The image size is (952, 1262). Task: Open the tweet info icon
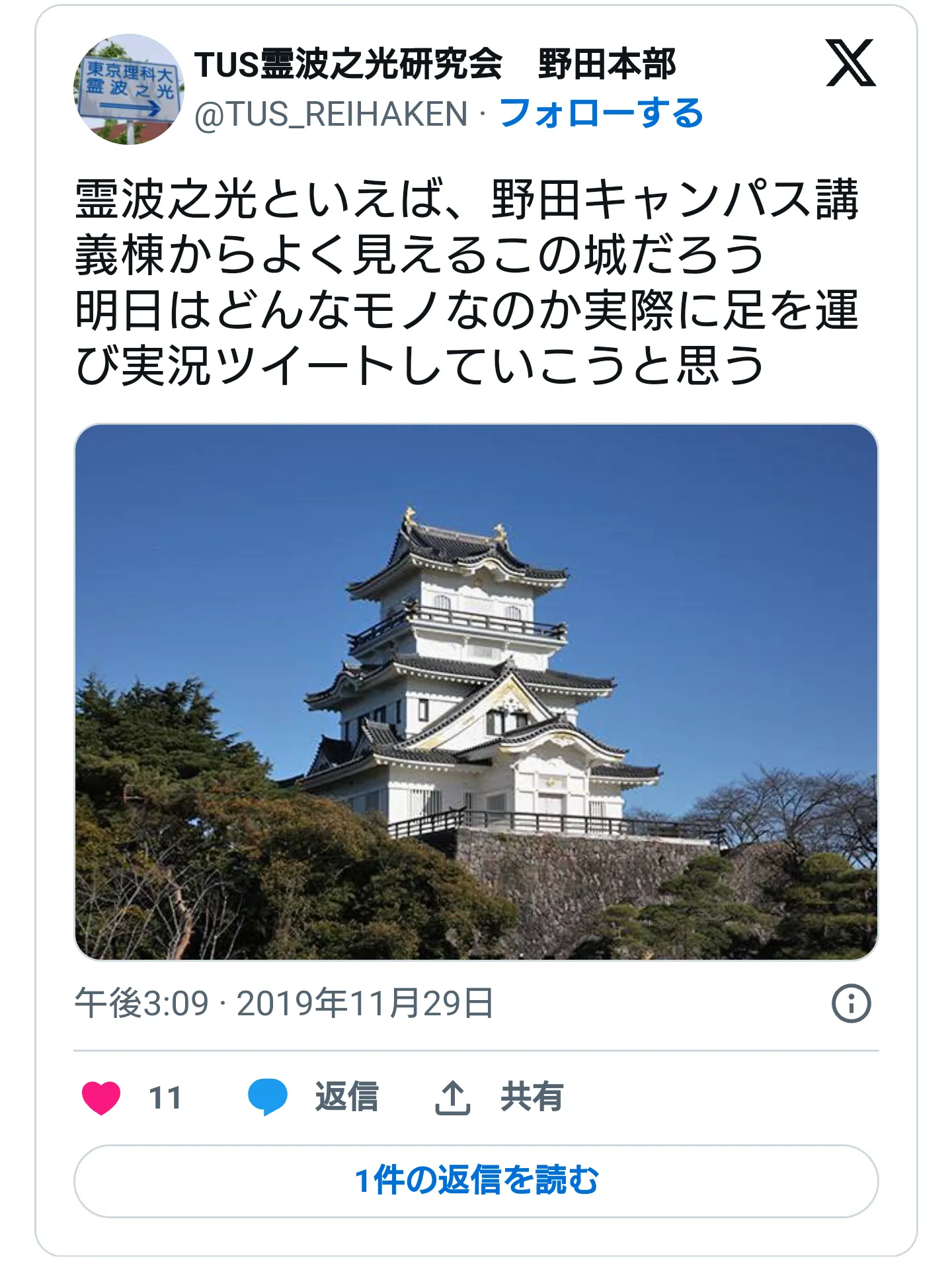pyautogui.click(x=850, y=1004)
